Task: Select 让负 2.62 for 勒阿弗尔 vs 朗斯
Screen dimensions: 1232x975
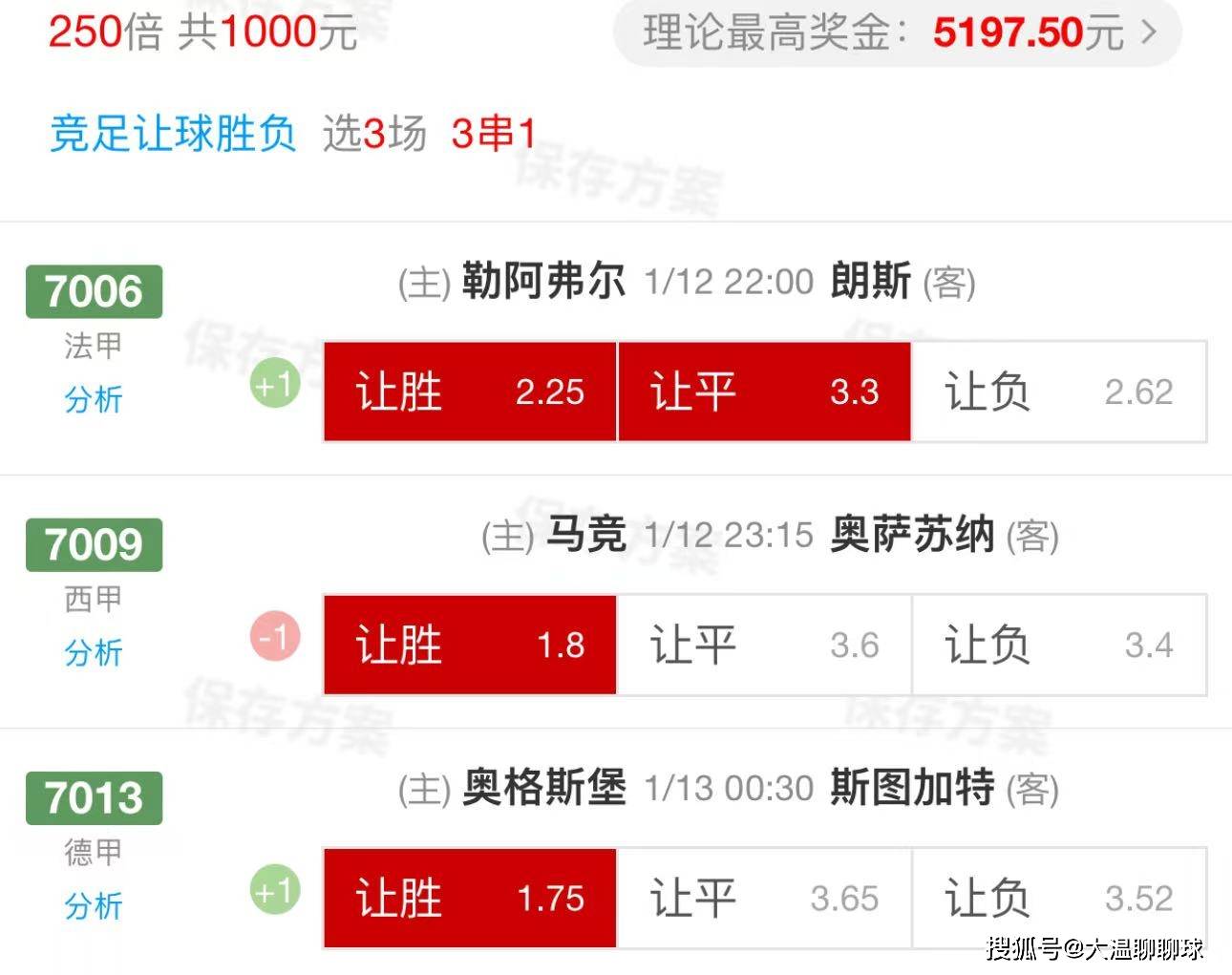Action: [1058, 392]
